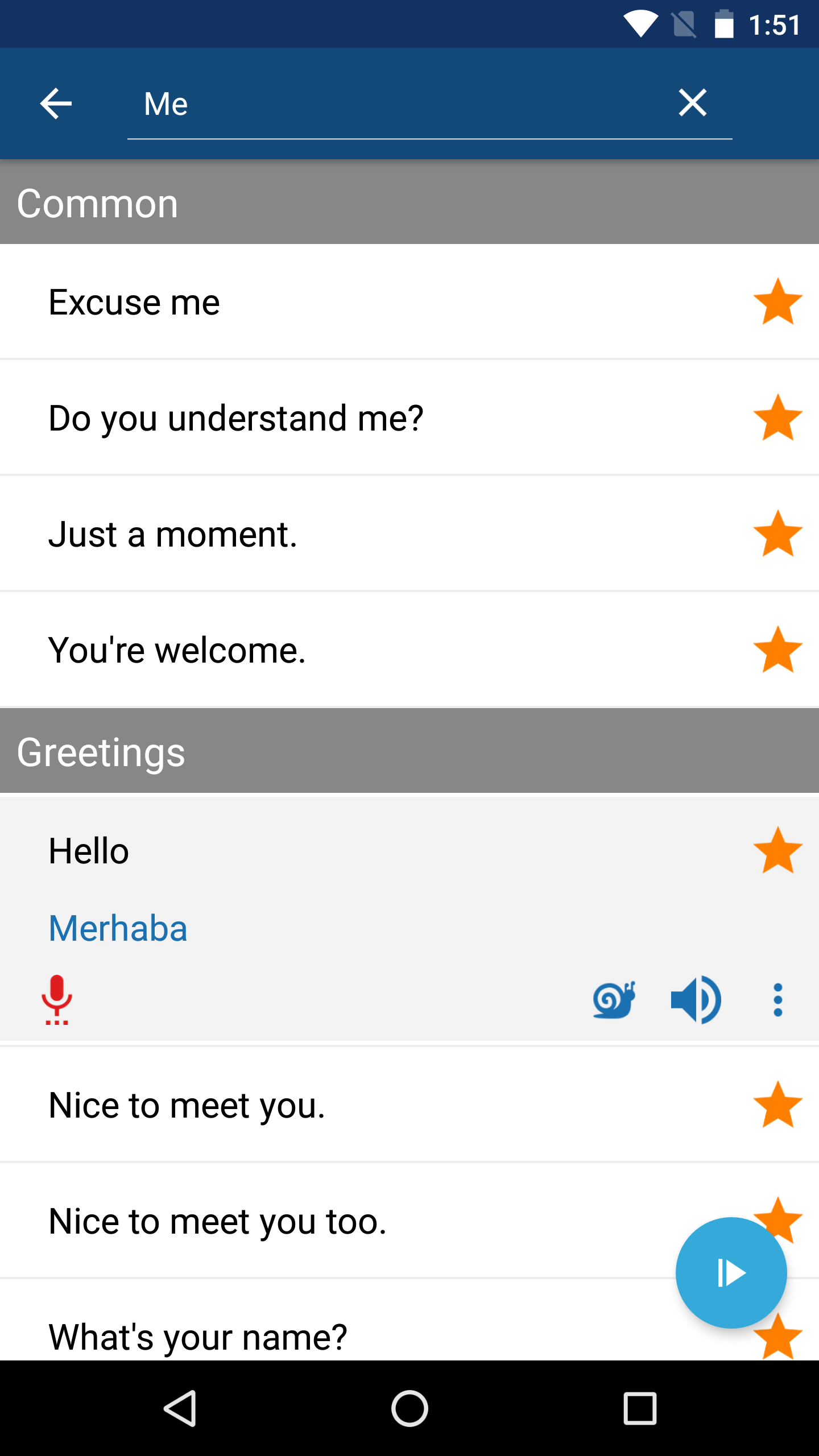The height and width of the screenshot is (1456, 819).
Task: Start autoplay with the floating play button
Action: click(731, 1273)
